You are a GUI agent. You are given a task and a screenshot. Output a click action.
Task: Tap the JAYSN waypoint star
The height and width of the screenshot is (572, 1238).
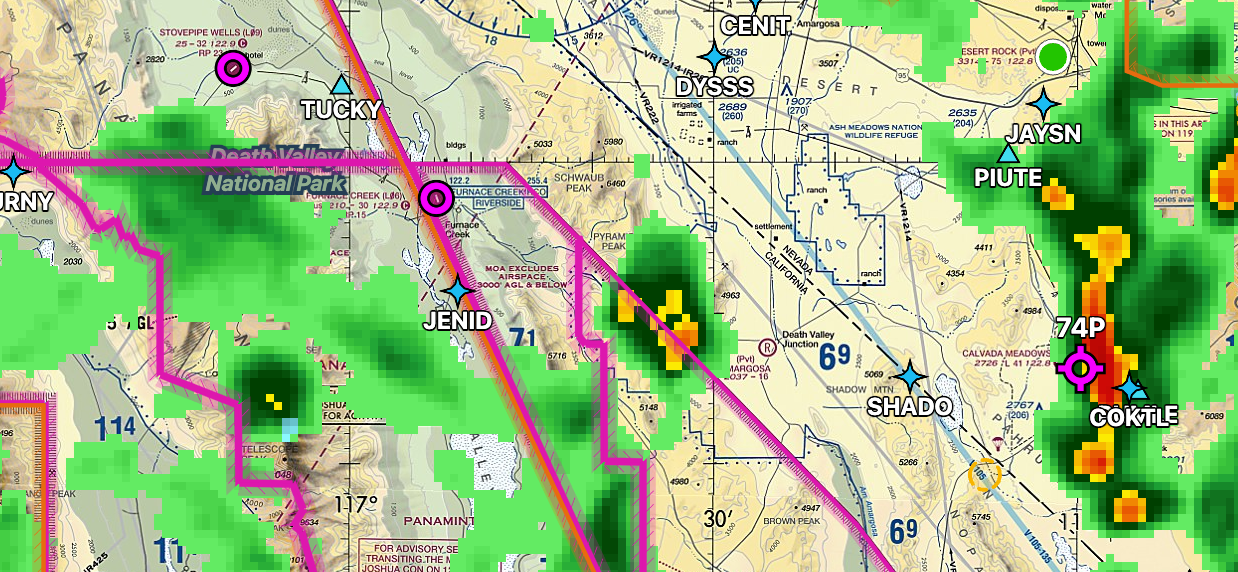[x=1045, y=102]
